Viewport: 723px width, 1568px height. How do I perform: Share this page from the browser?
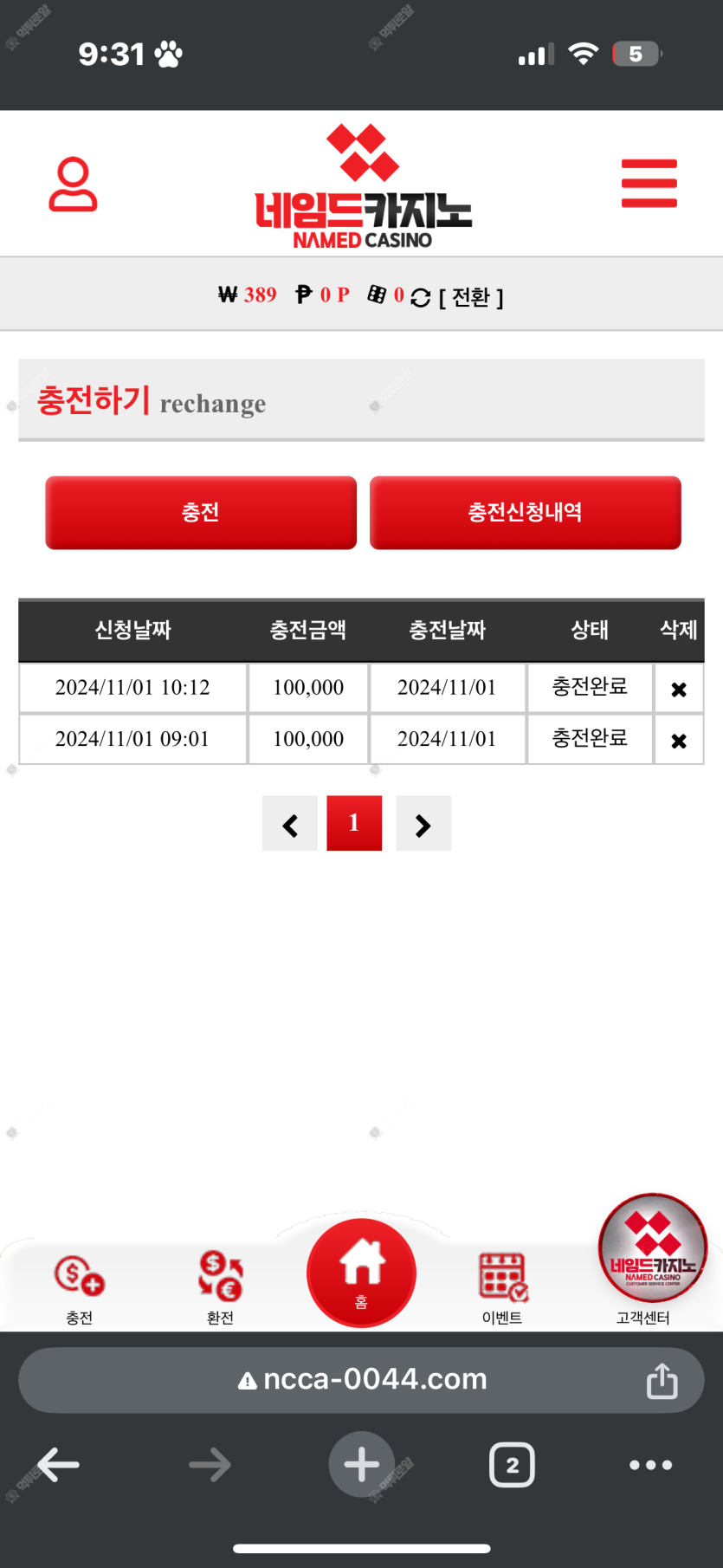(662, 1380)
